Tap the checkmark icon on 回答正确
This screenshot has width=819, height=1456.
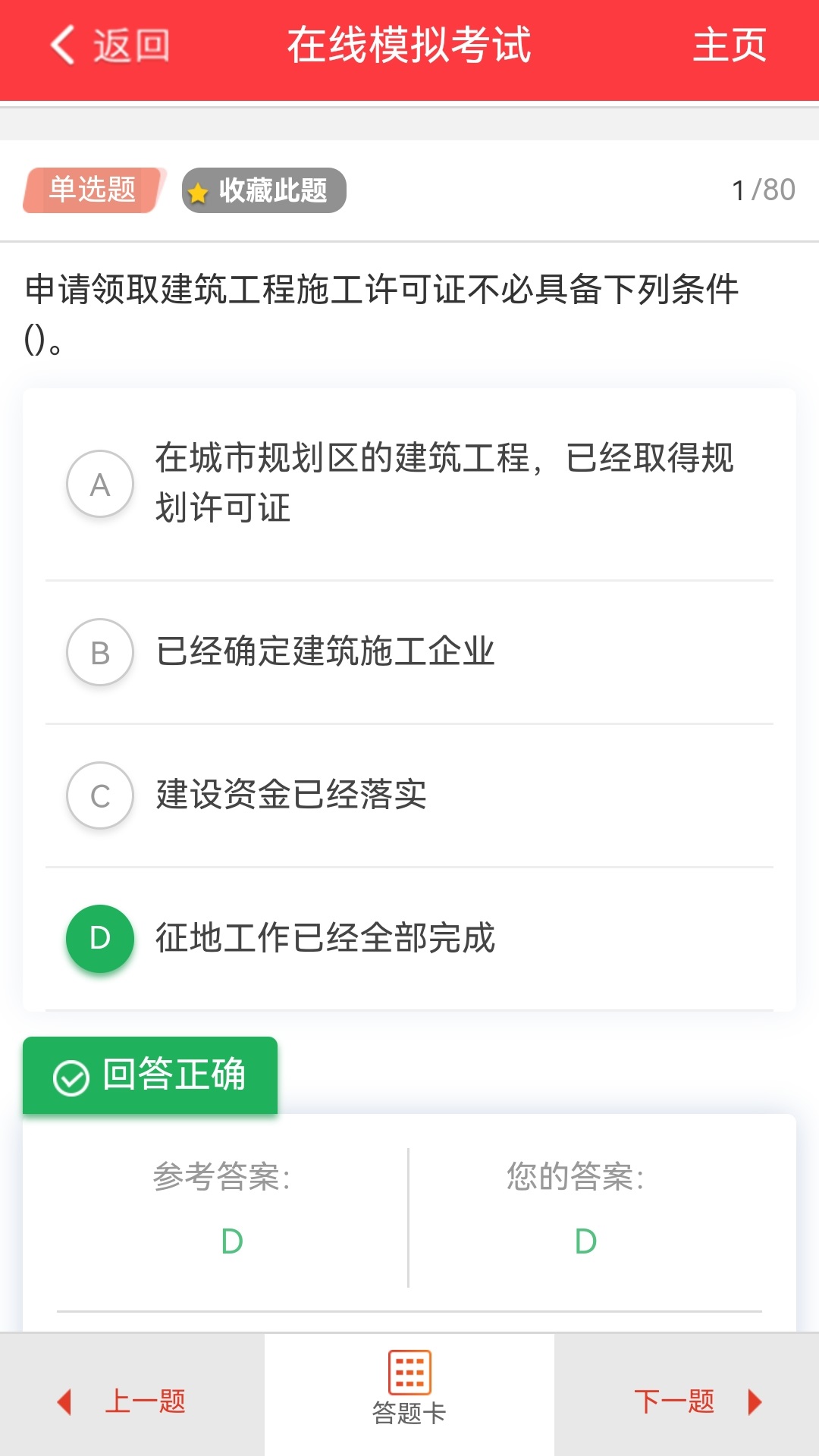click(72, 1074)
